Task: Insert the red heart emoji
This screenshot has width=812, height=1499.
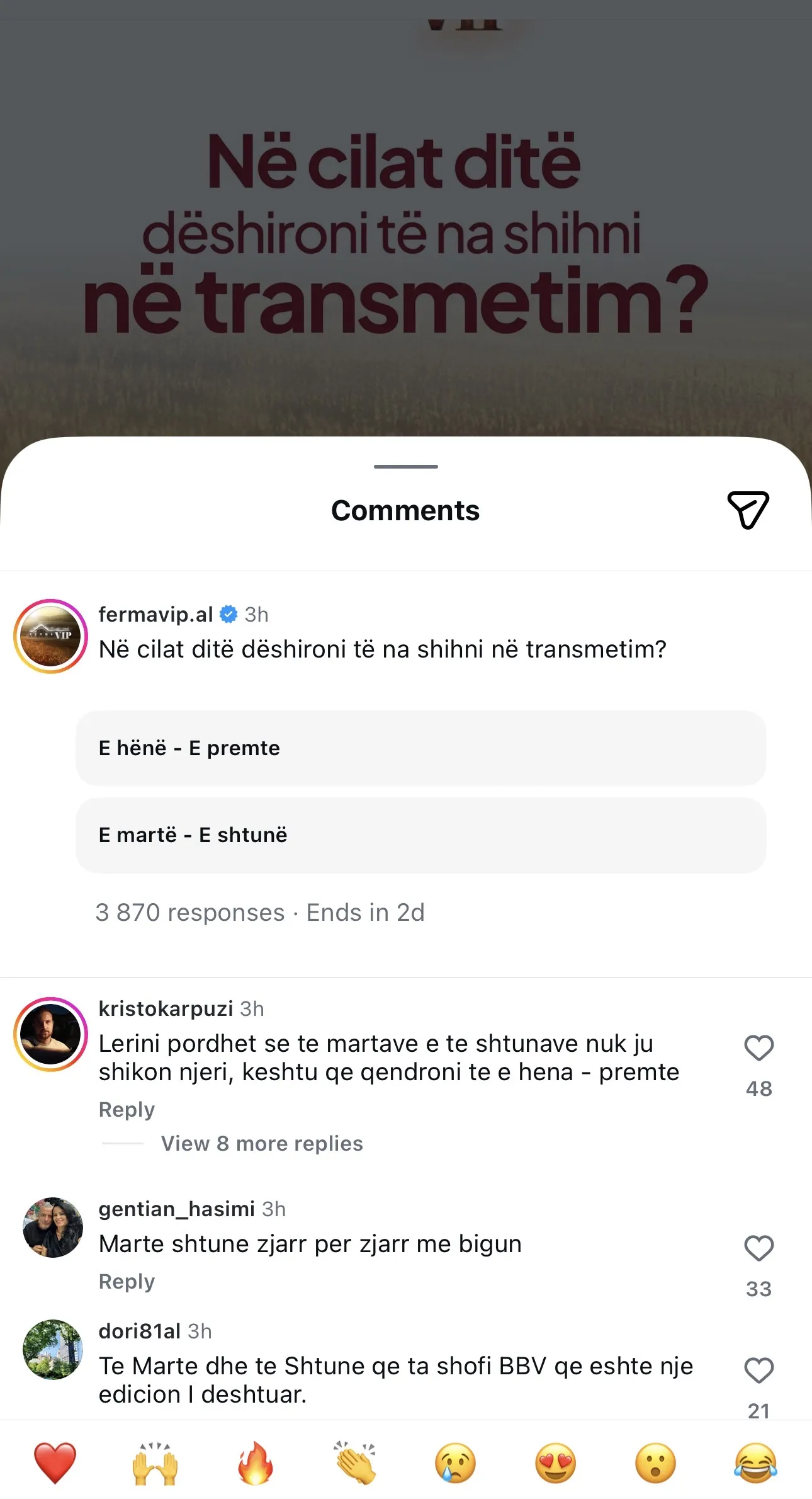Action: (55, 1462)
